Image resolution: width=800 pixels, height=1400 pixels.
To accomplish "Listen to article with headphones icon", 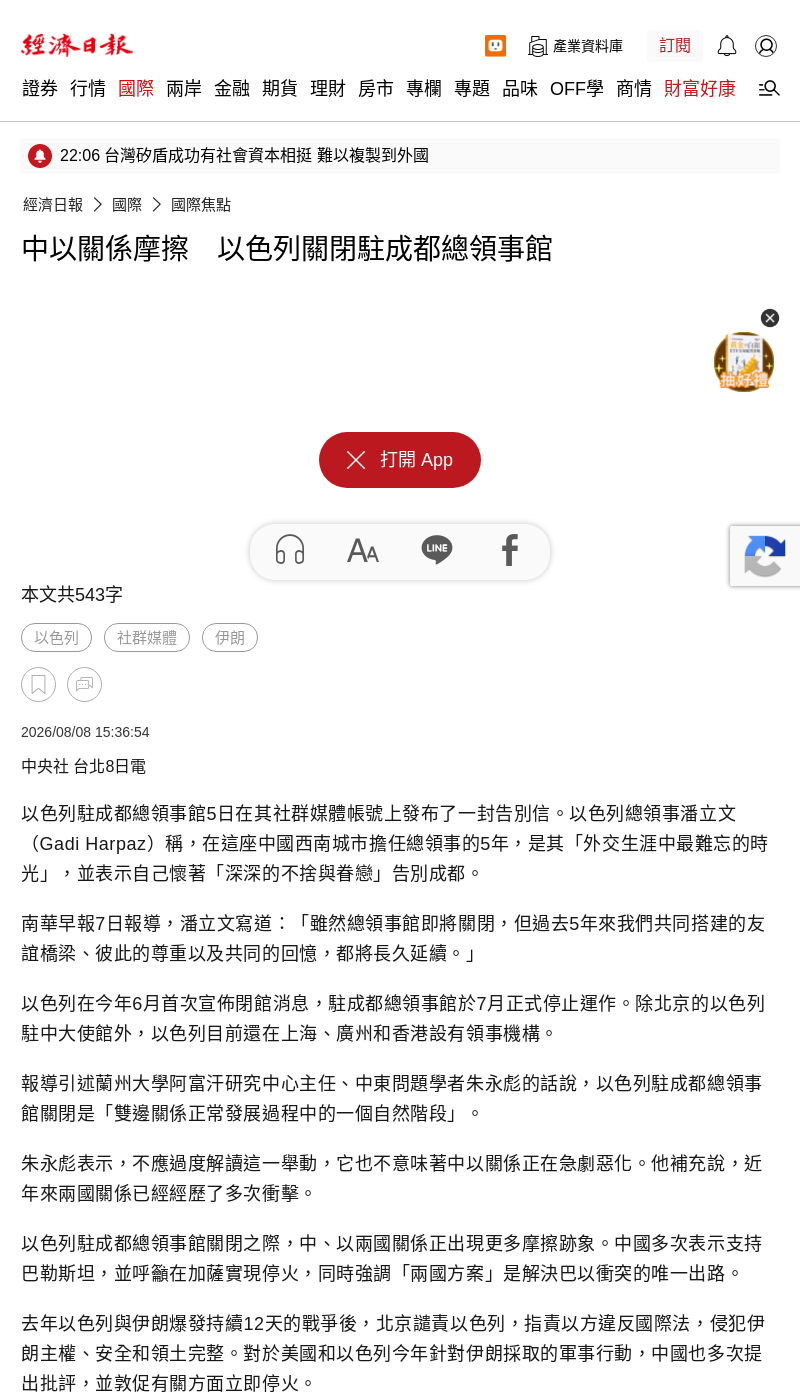I will pos(290,550).
